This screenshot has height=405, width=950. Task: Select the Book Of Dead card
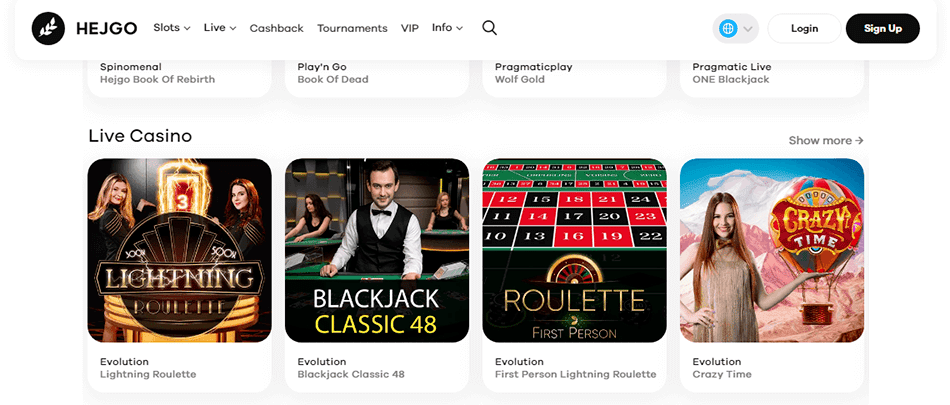[x=377, y=78]
